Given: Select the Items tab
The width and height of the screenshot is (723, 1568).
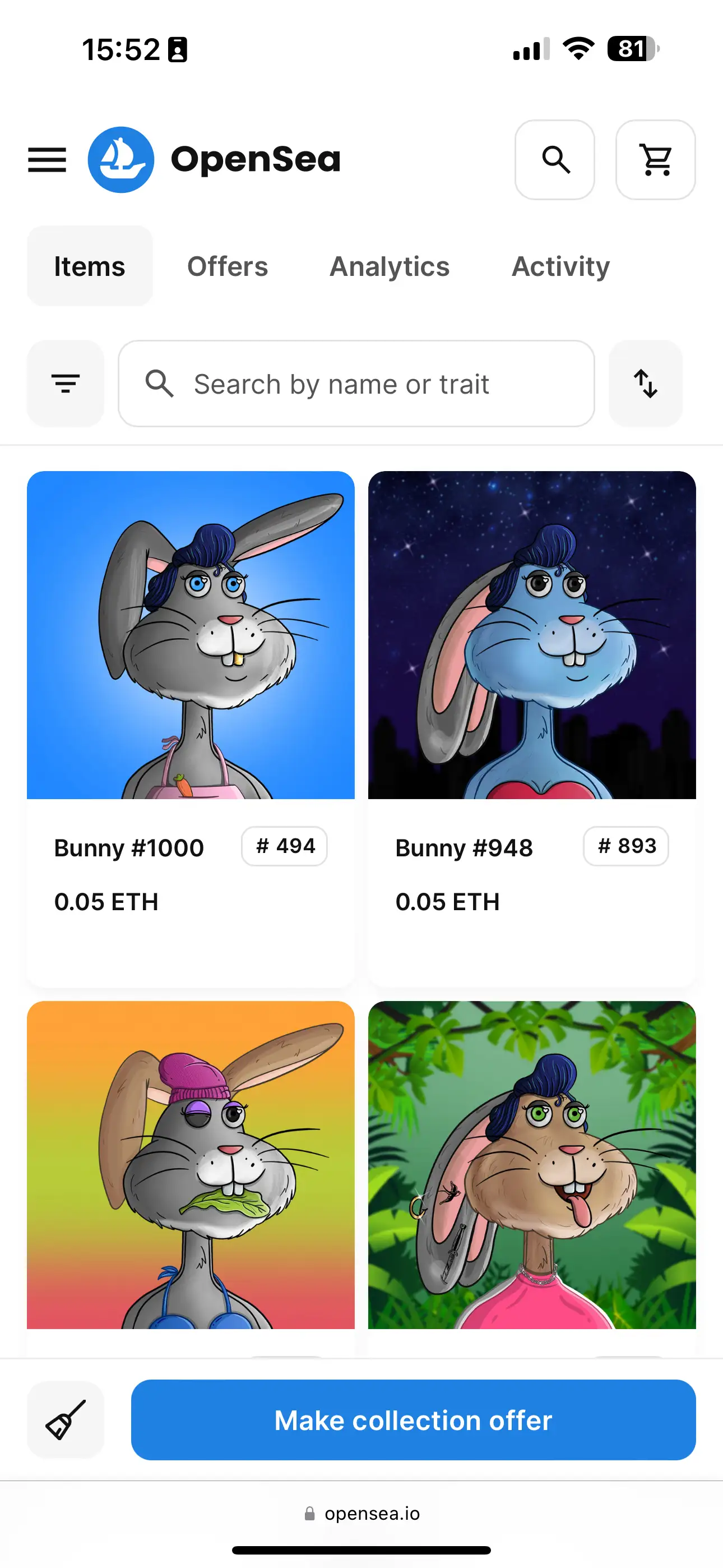Looking at the screenshot, I should click(x=90, y=266).
